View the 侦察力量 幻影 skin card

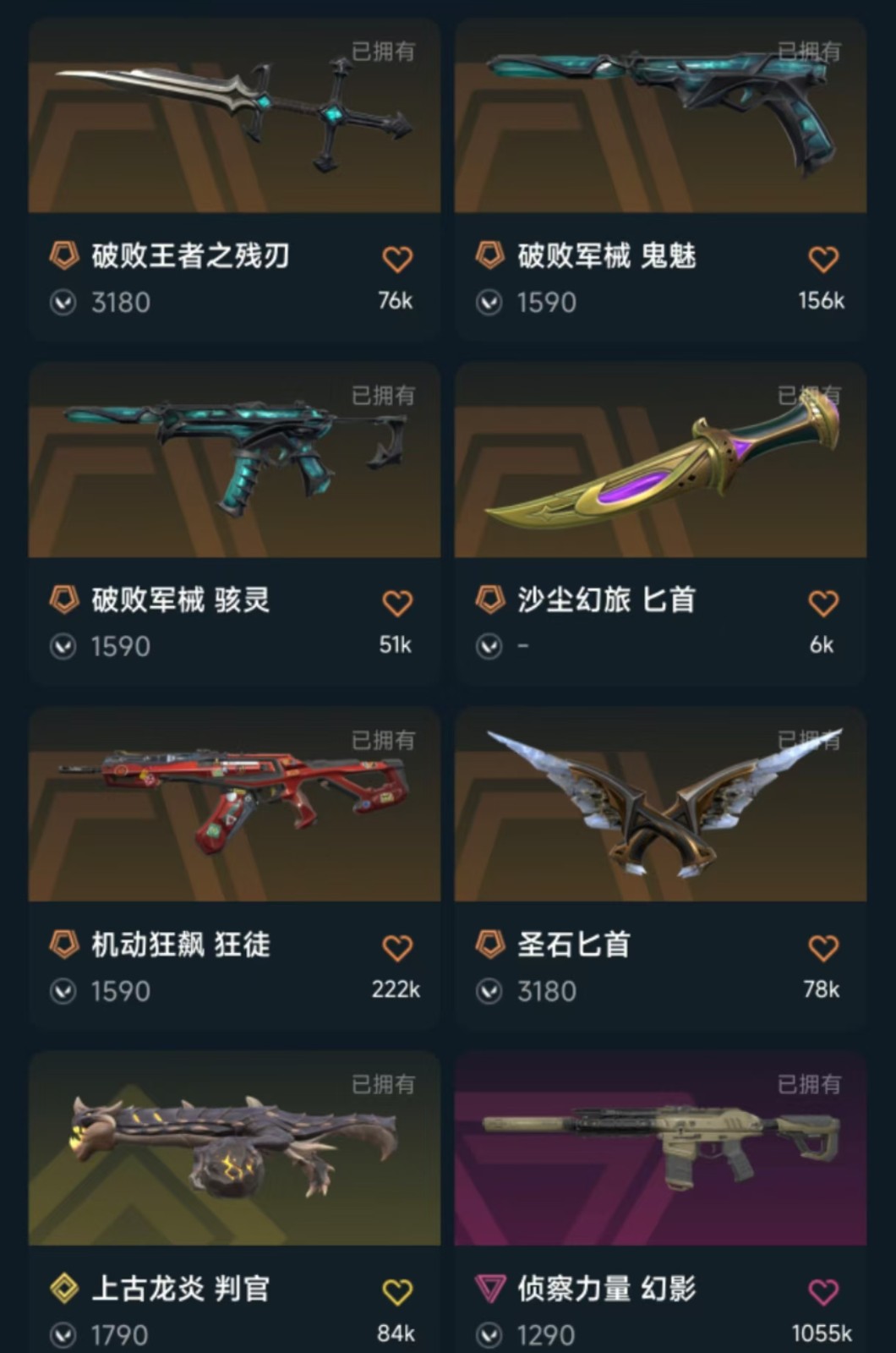click(660, 1150)
